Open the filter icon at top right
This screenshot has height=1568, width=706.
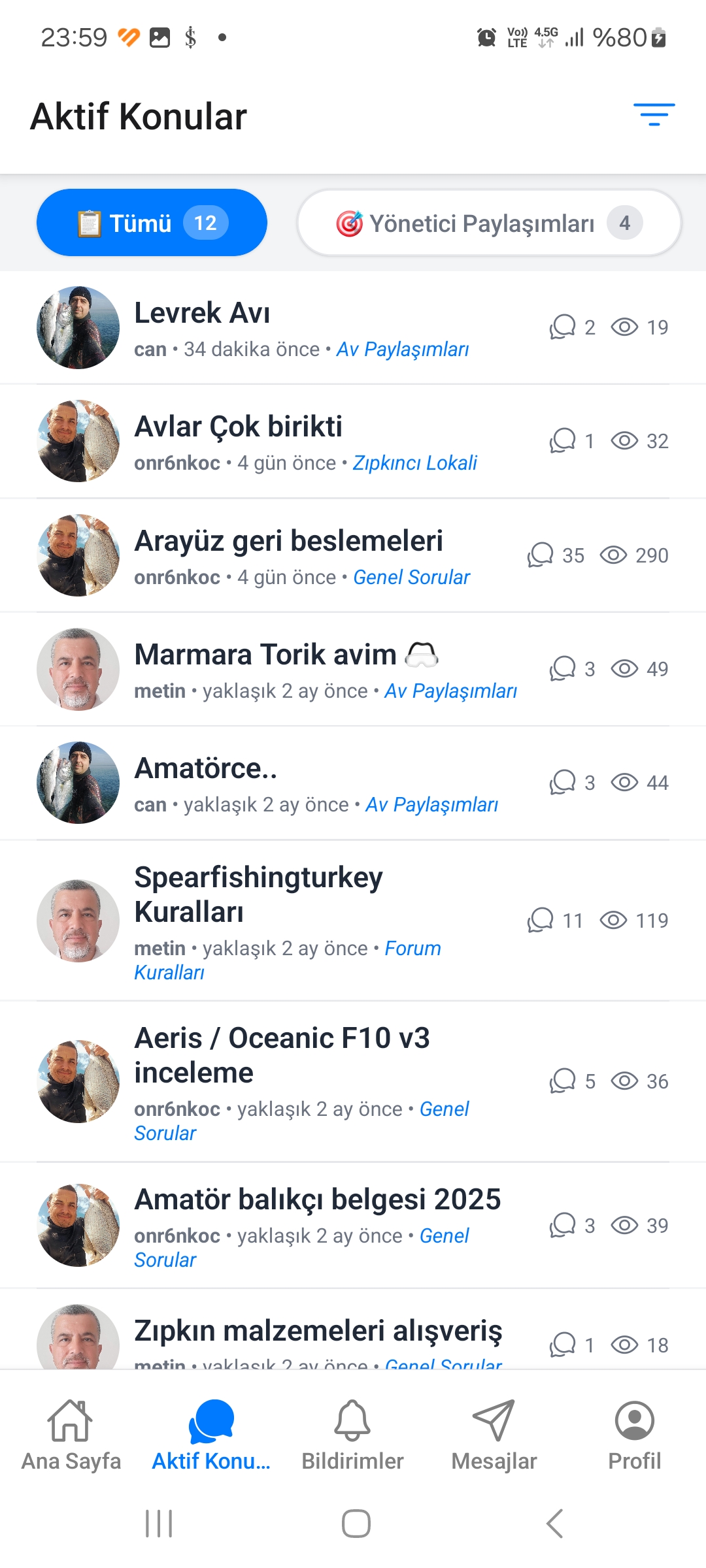pyautogui.click(x=654, y=116)
